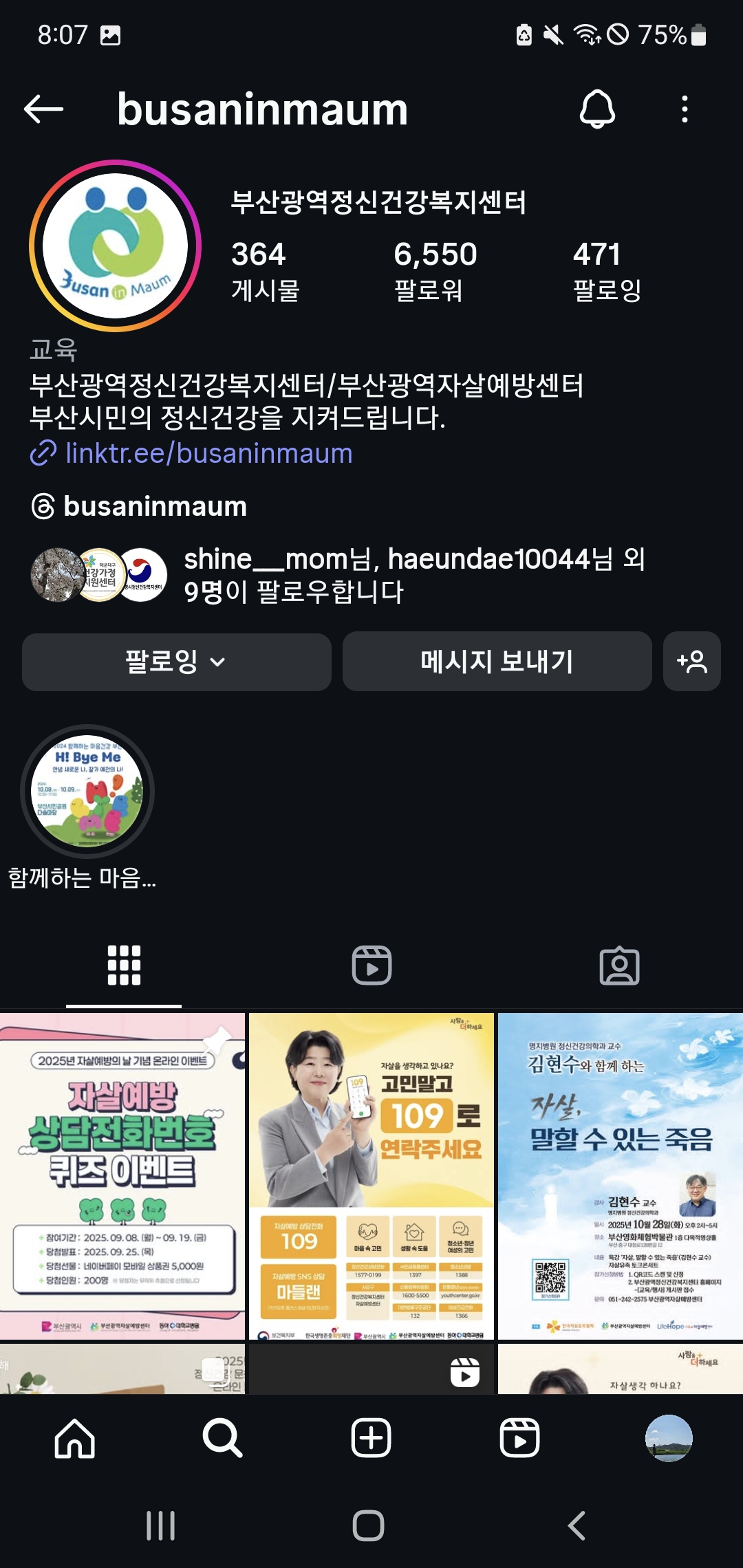Switch to the Reels tab on profile
Image resolution: width=743 pixels, height=1568 pixels.
[x=371, y=965]
